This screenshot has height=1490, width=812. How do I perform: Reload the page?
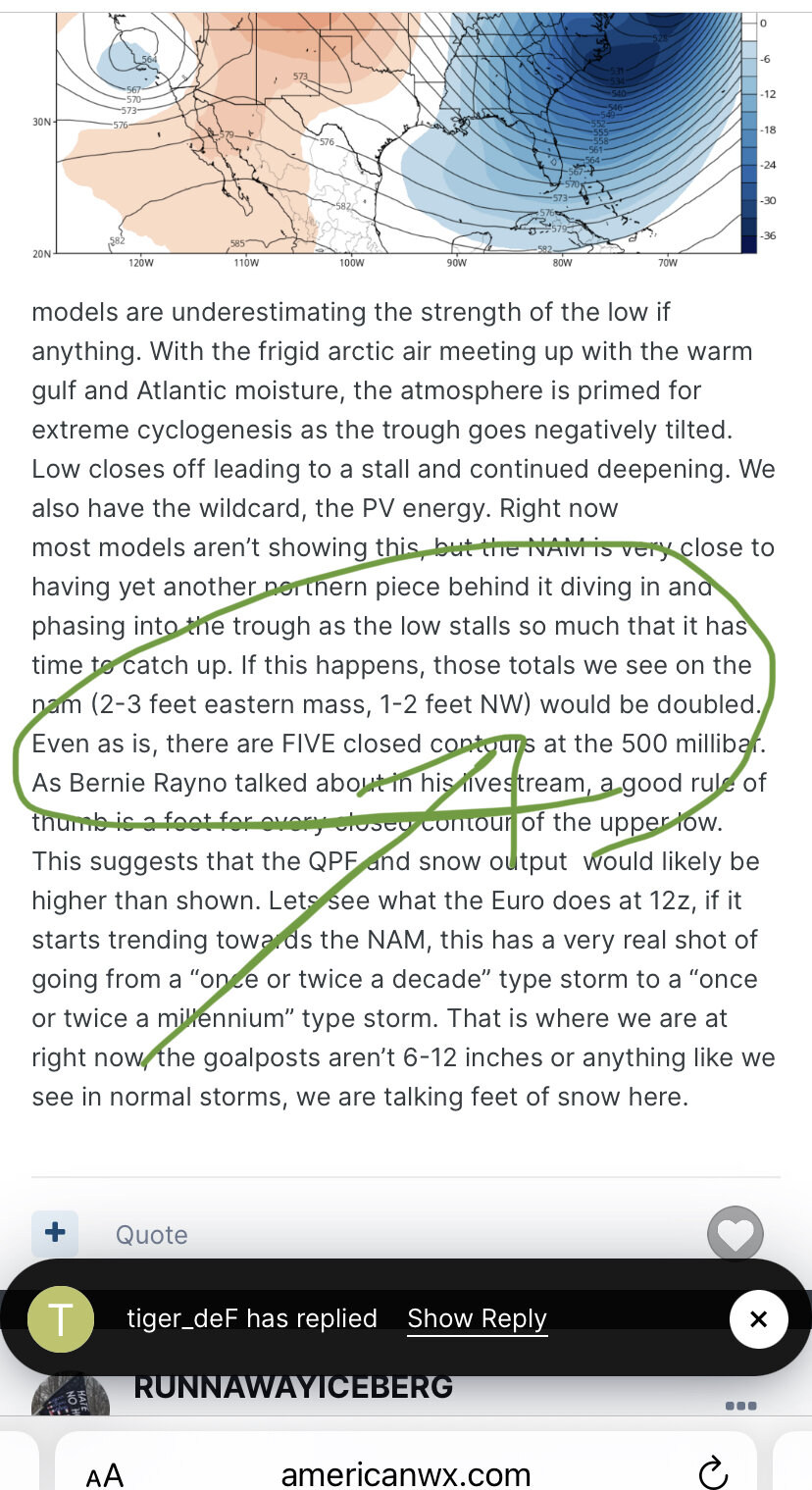711,1471
